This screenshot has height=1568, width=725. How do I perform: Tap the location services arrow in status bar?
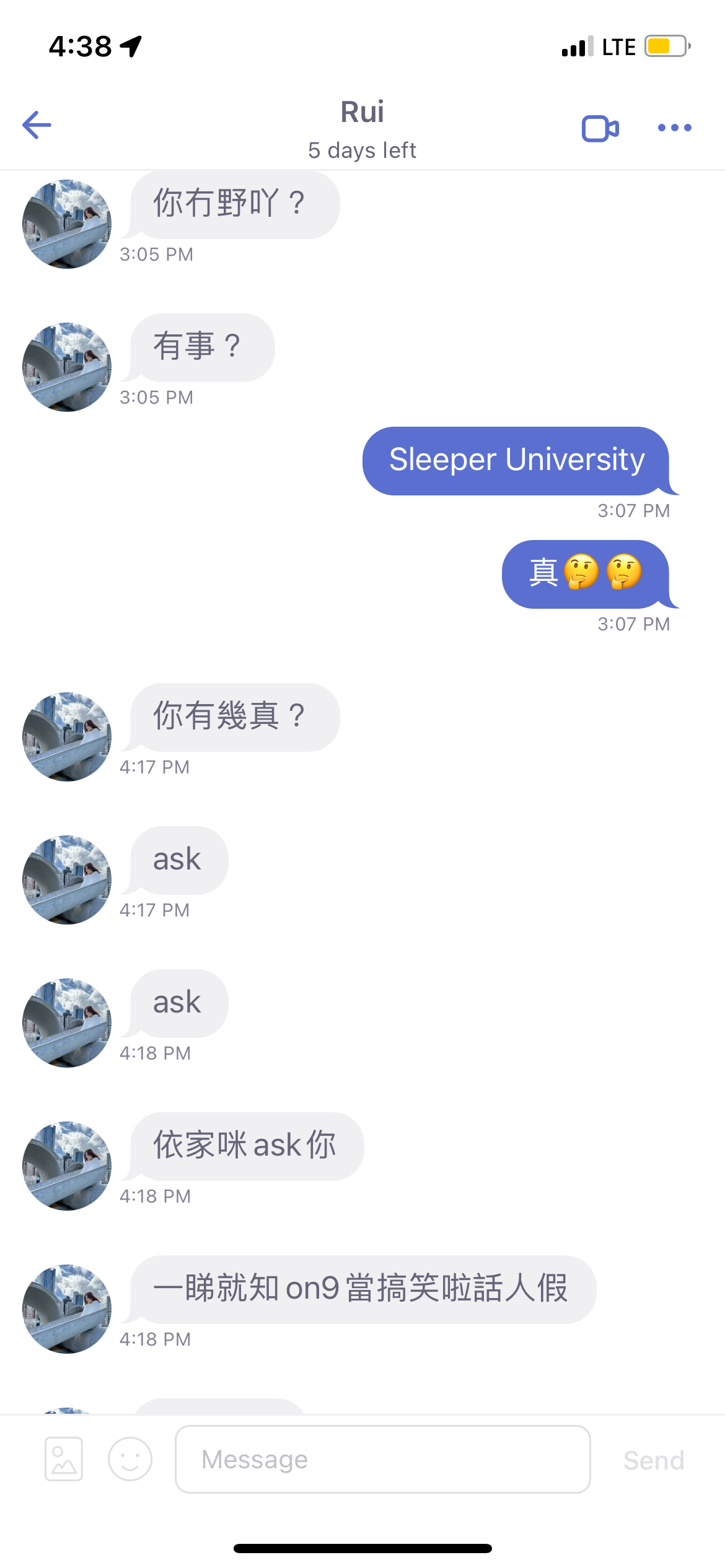pyautogui.click(x=129, y=45)
